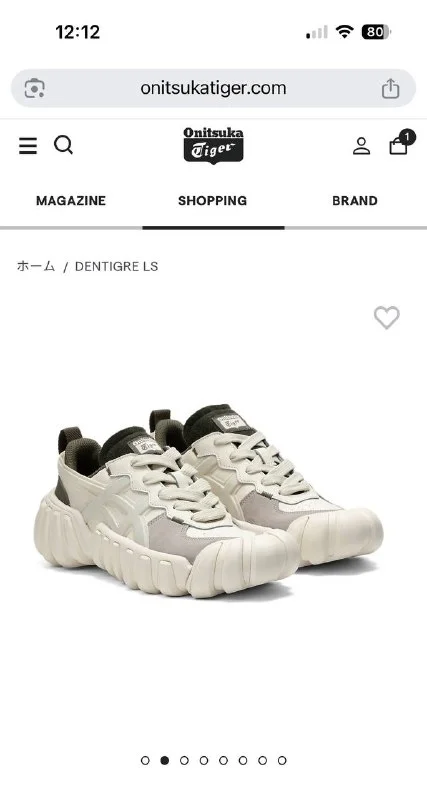427x800 pixels.
Task: Open the lens icon in address bar
Action: [x=34, y=88]
